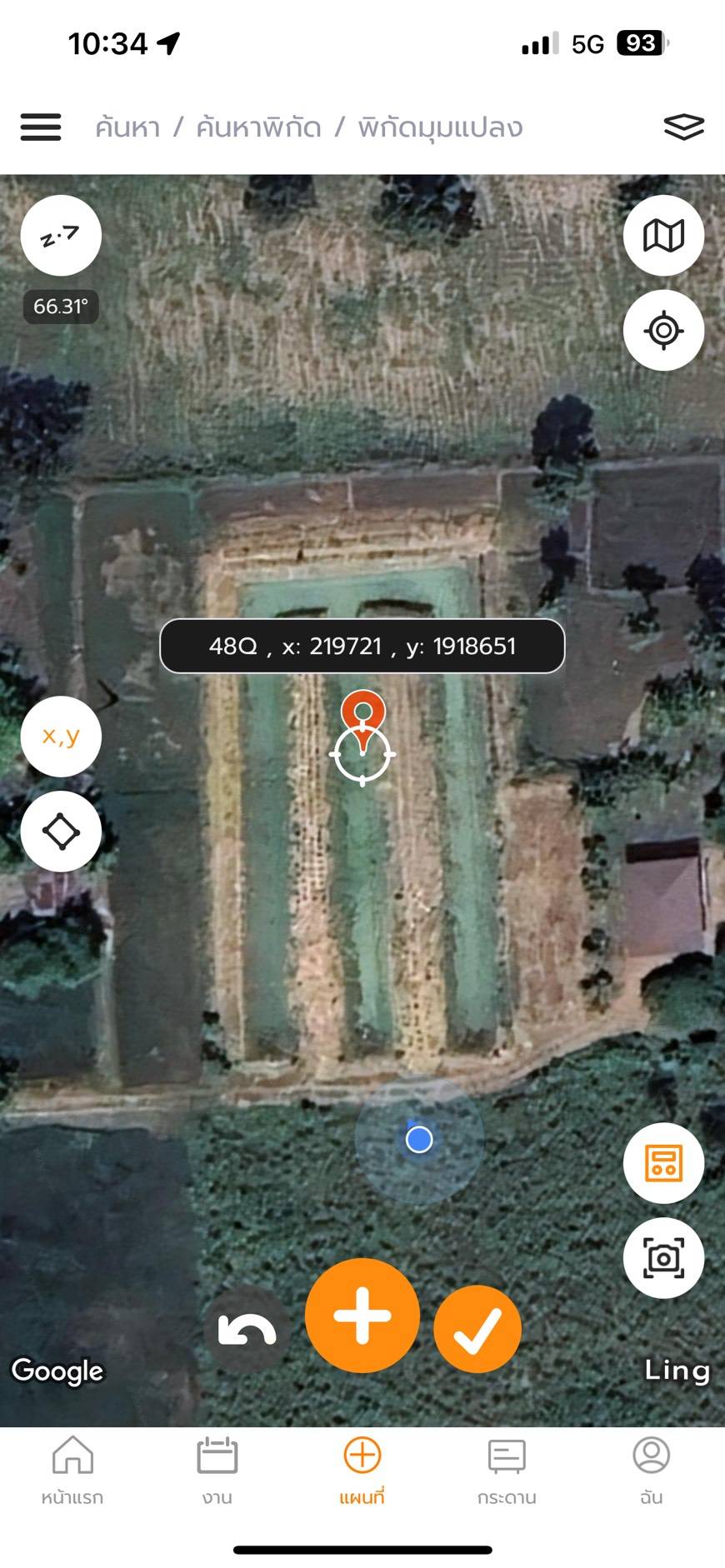Switch to the งาน tab
The image size is (725, 1568).
coord(217,1470)
